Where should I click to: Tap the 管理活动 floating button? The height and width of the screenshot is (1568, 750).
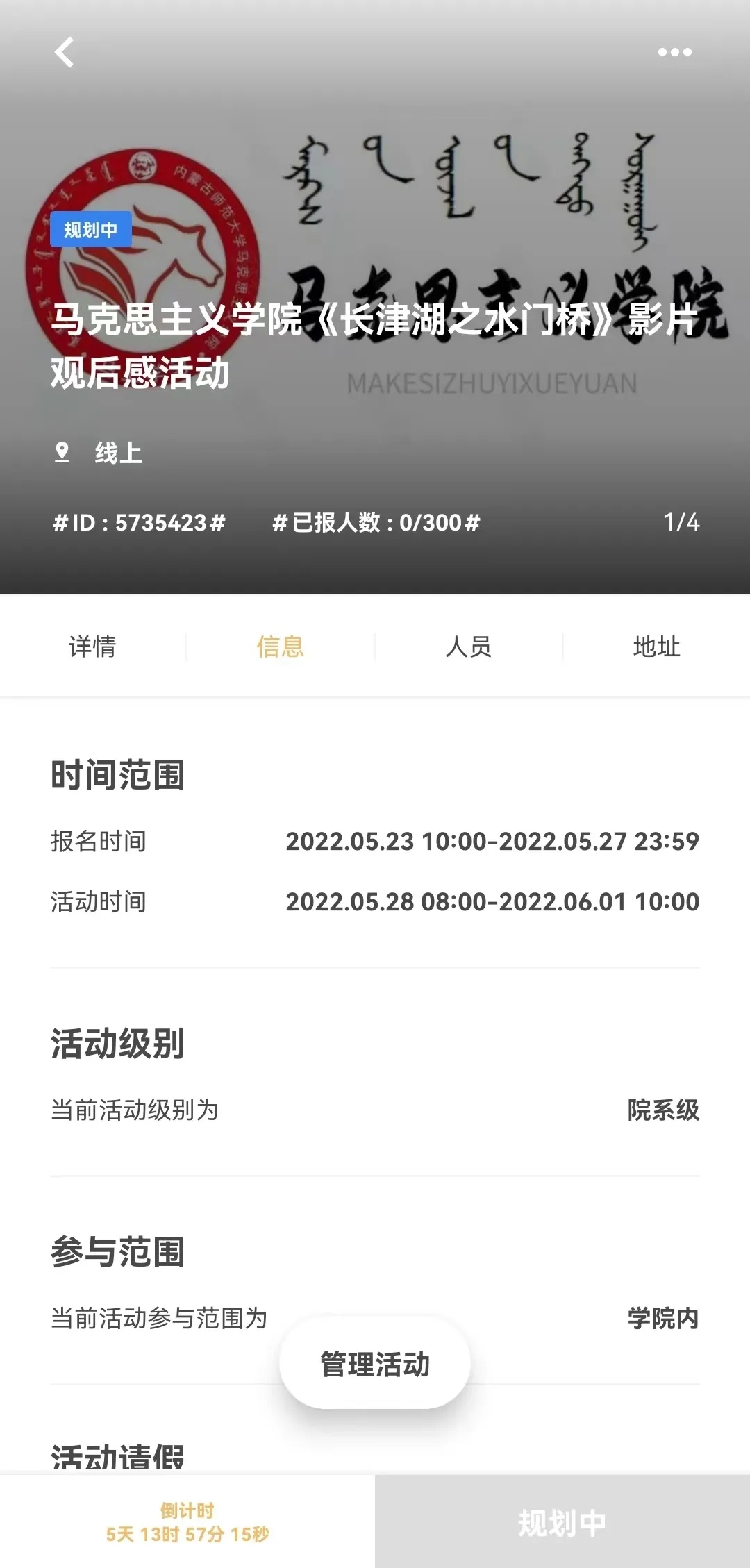[x=375, y=1364]
